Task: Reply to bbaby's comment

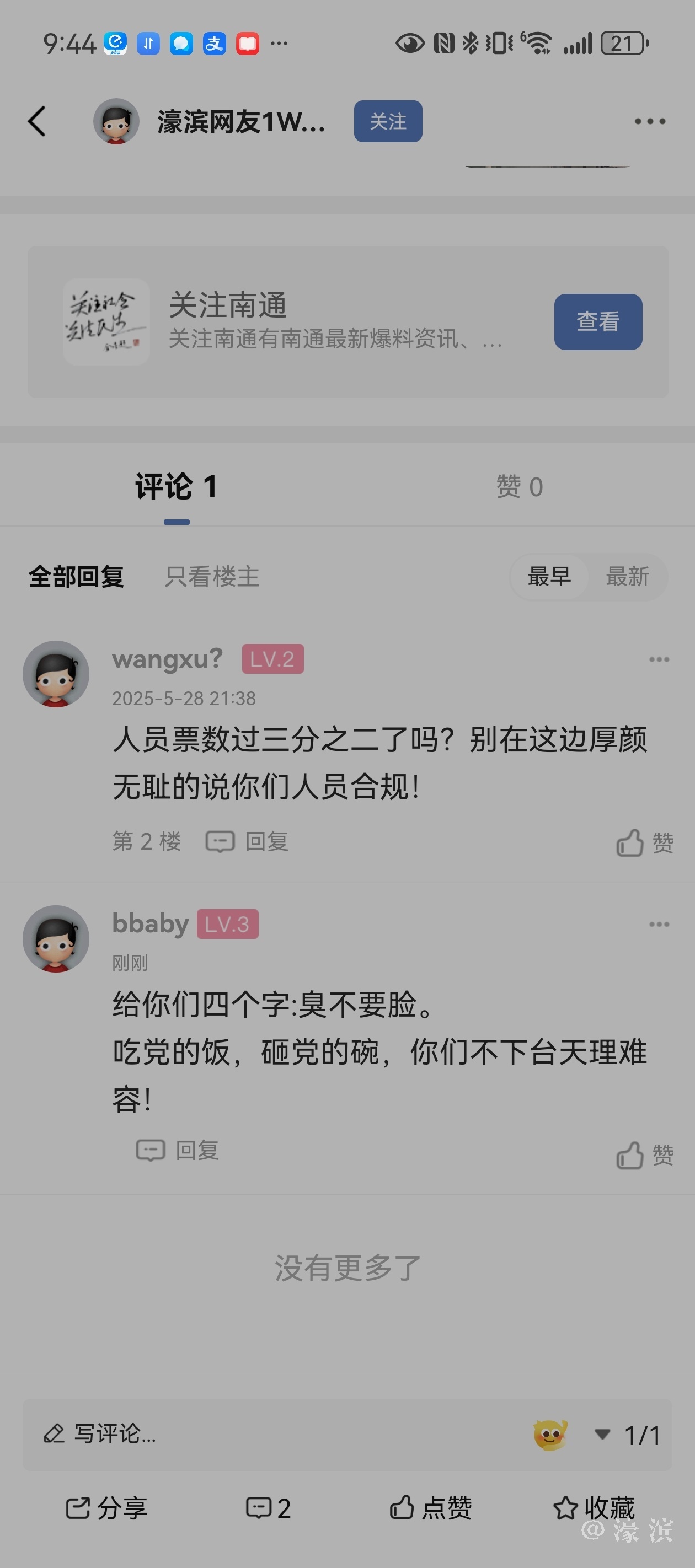Action: point(177,1151)
